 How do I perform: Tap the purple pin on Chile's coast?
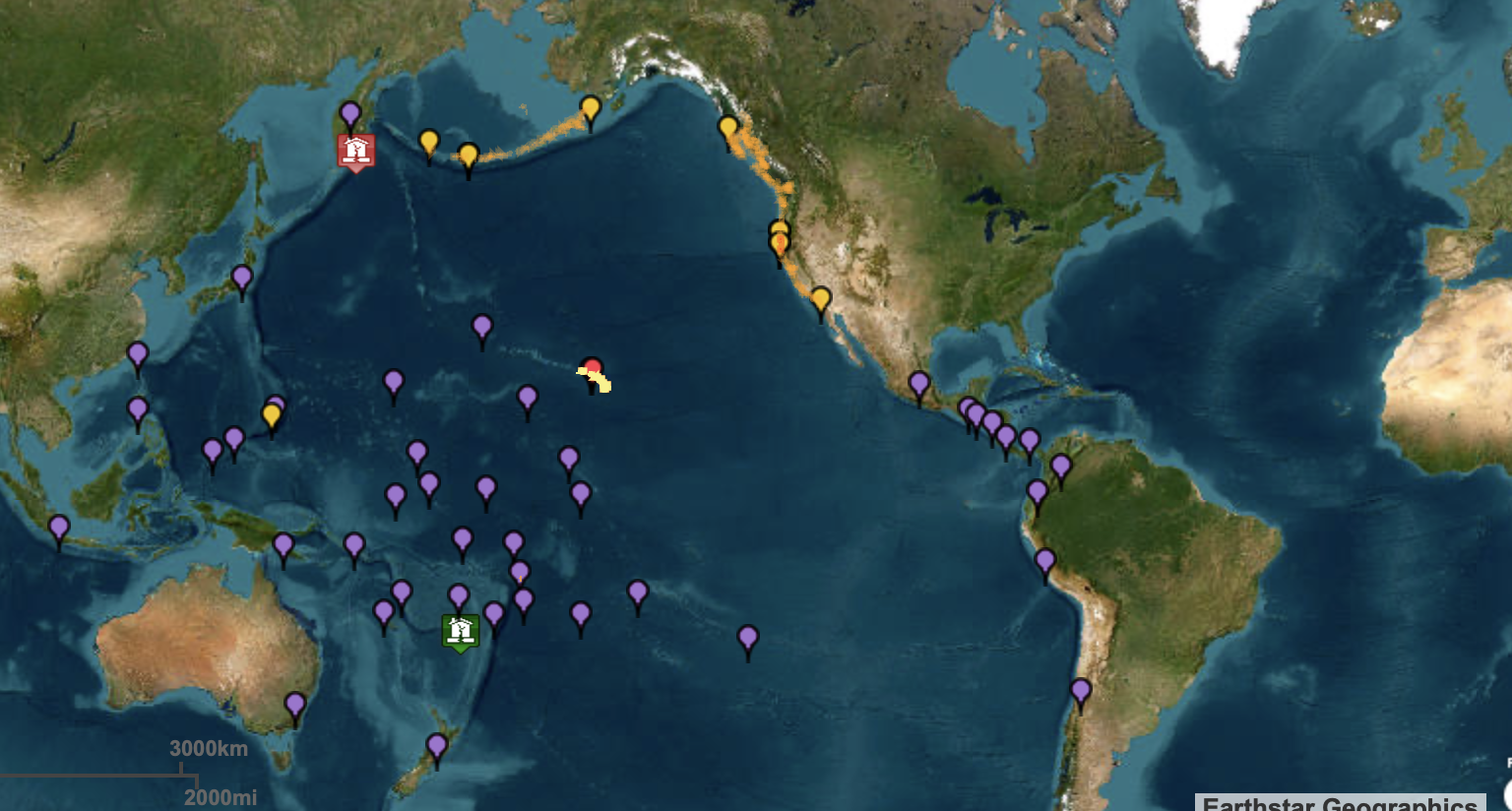coord(1081,690)
